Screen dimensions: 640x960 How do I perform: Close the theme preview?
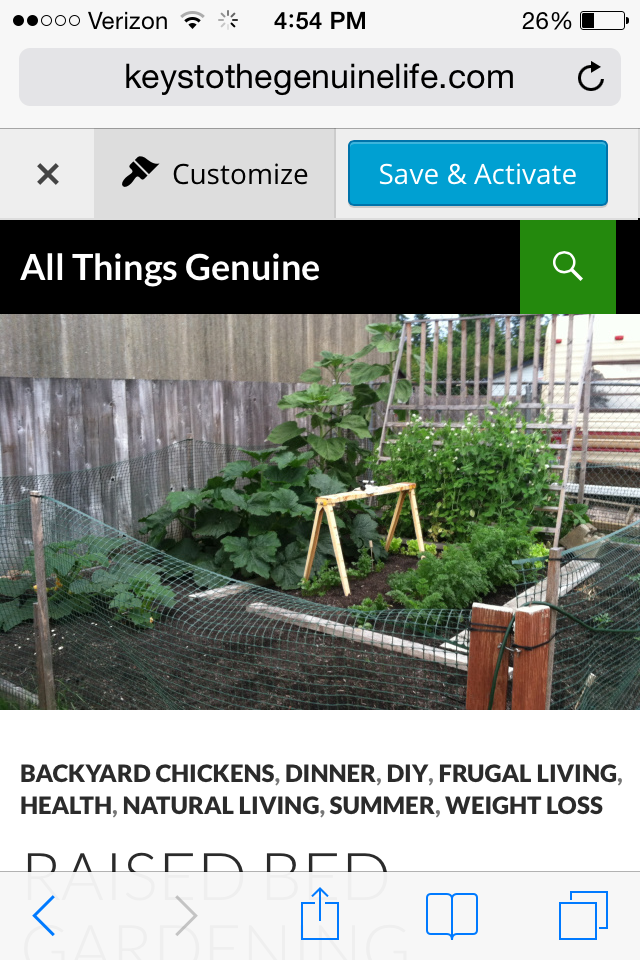click(48, 175)
